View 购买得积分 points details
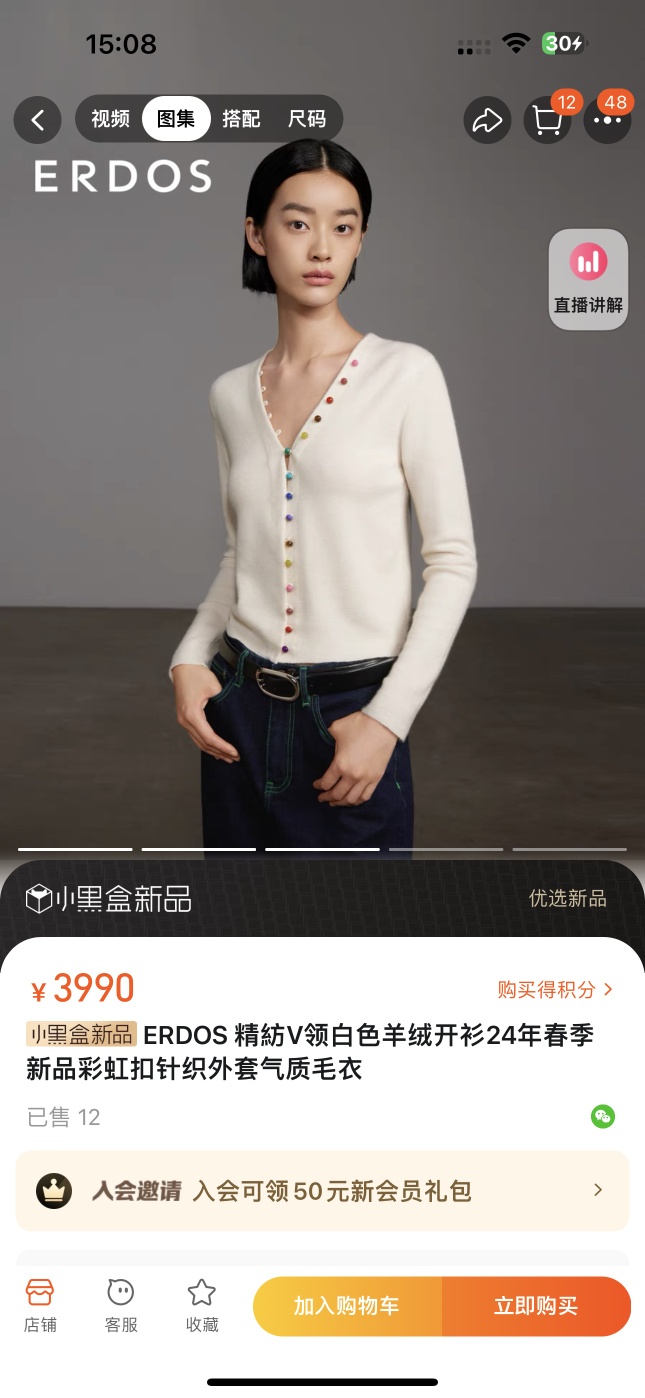This screenshot has width=645, height=1398. 555,989
